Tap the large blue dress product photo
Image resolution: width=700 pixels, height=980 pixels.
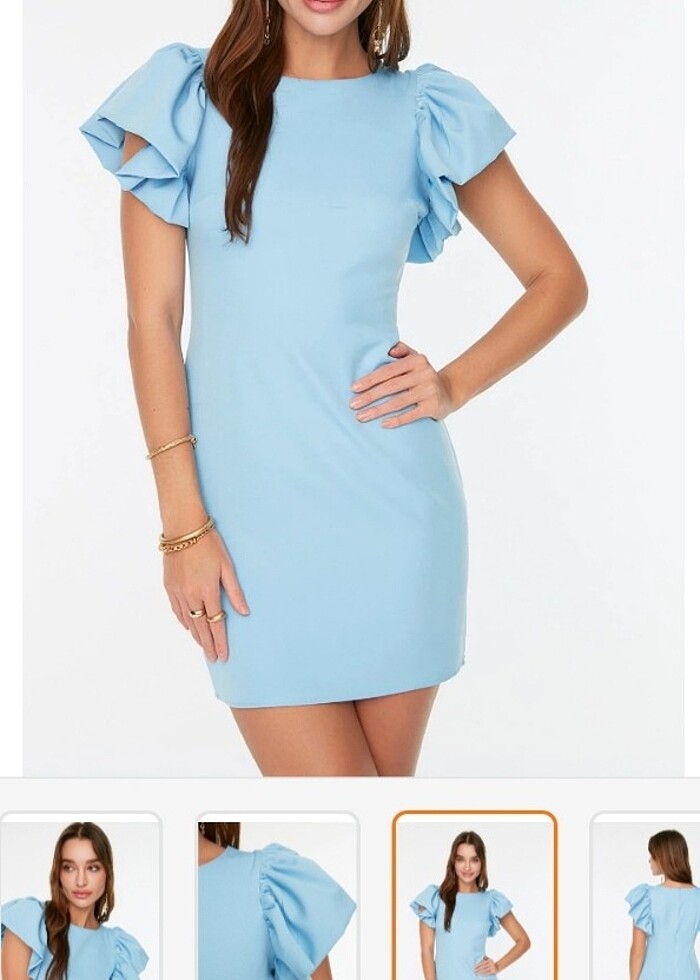tap(350, 388)
